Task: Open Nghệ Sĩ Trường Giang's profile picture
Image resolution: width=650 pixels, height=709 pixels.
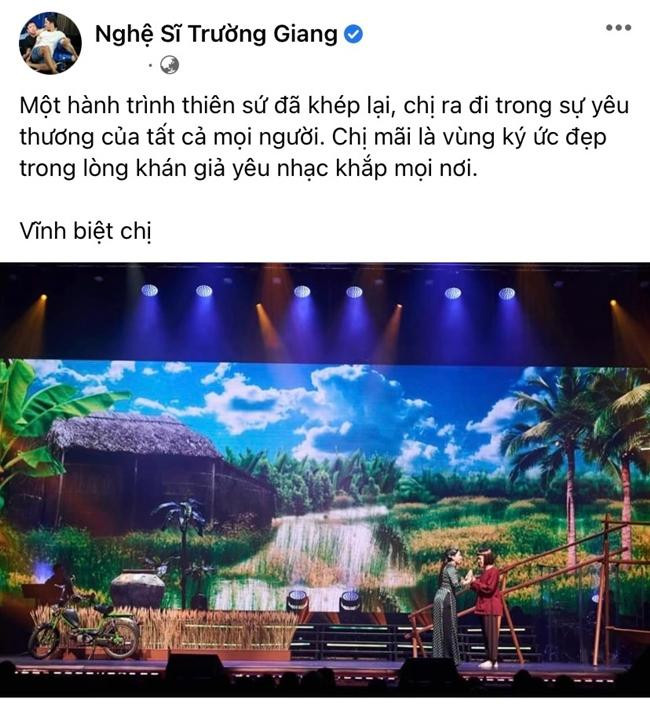Action: pos(50,43)
